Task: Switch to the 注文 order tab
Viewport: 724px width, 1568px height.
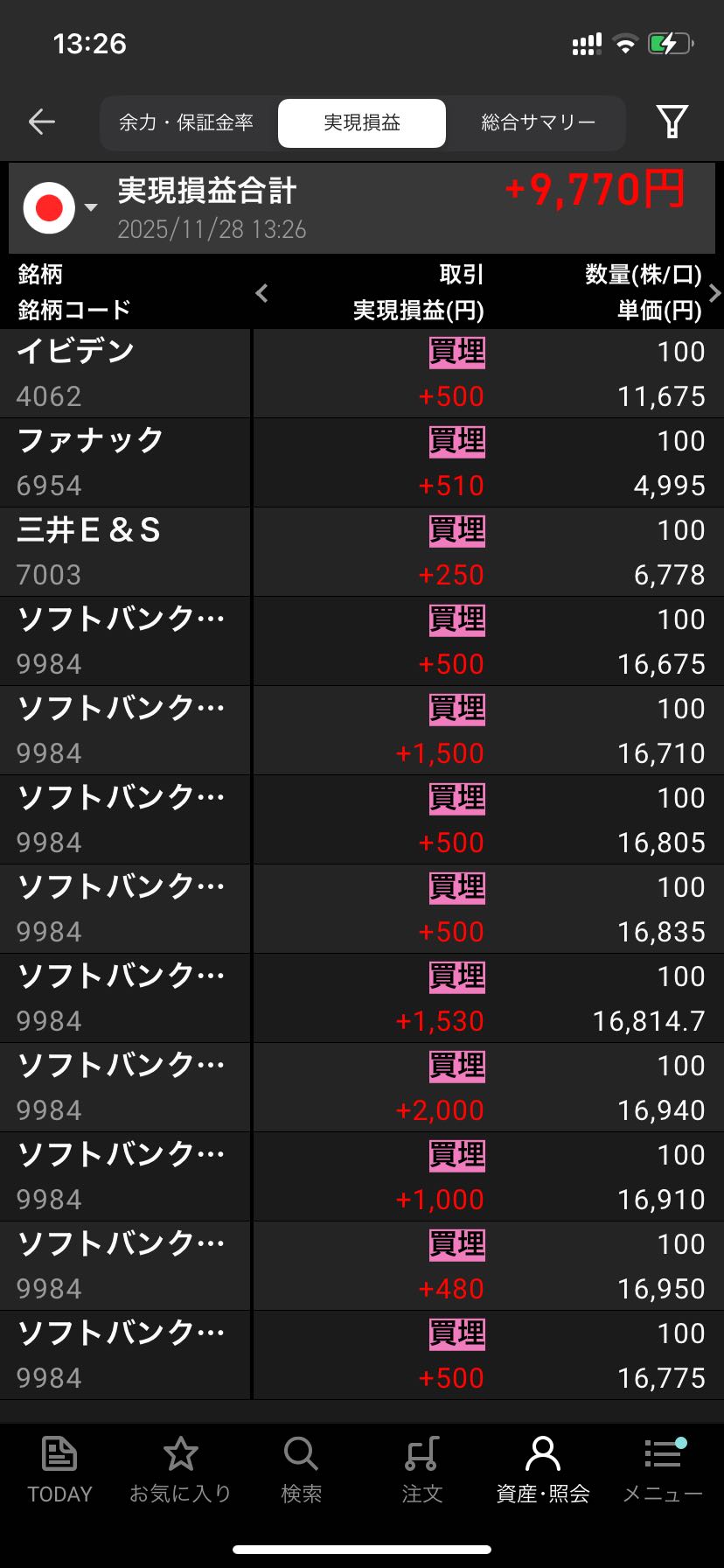Action: (421, 1470)
